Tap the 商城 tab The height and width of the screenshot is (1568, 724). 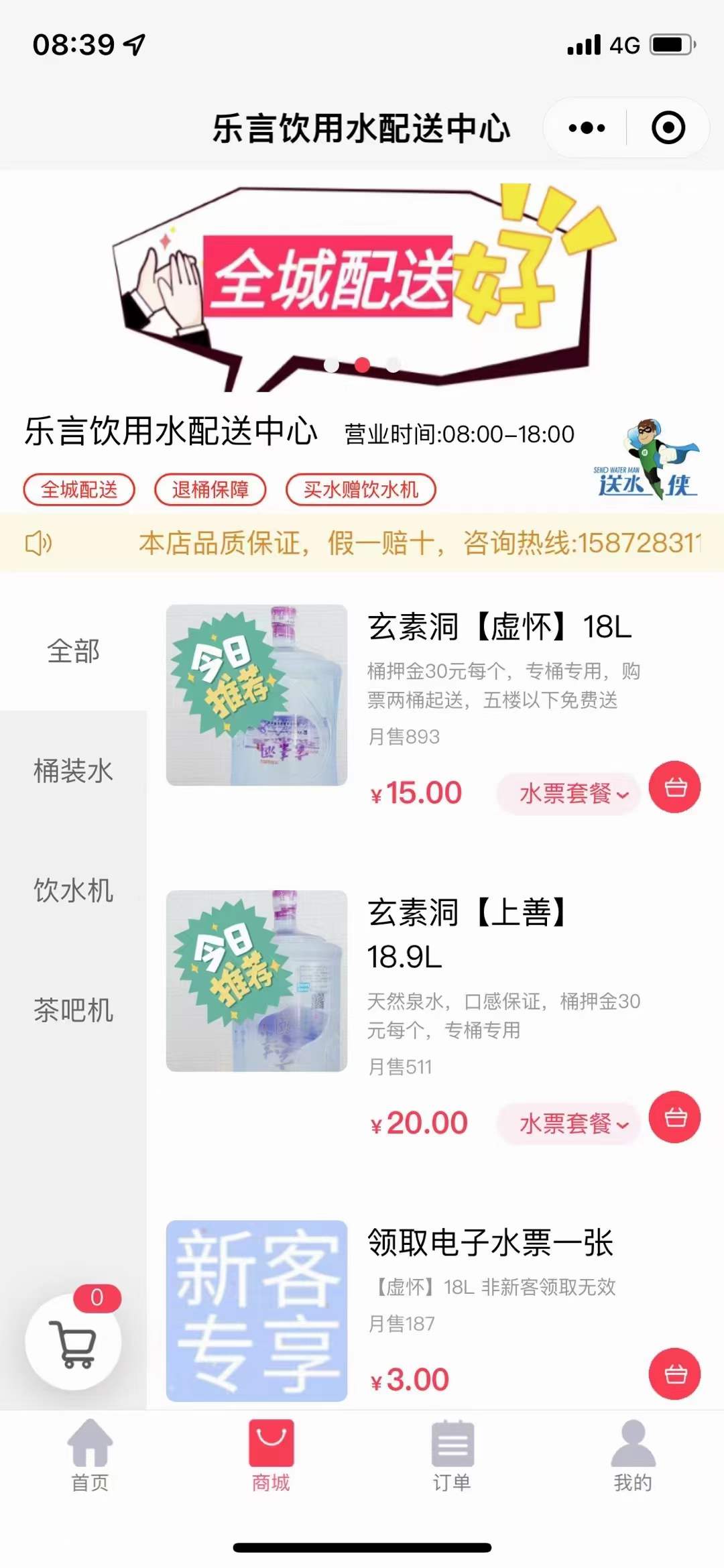pyautogui.click(x=271, y=1455)
